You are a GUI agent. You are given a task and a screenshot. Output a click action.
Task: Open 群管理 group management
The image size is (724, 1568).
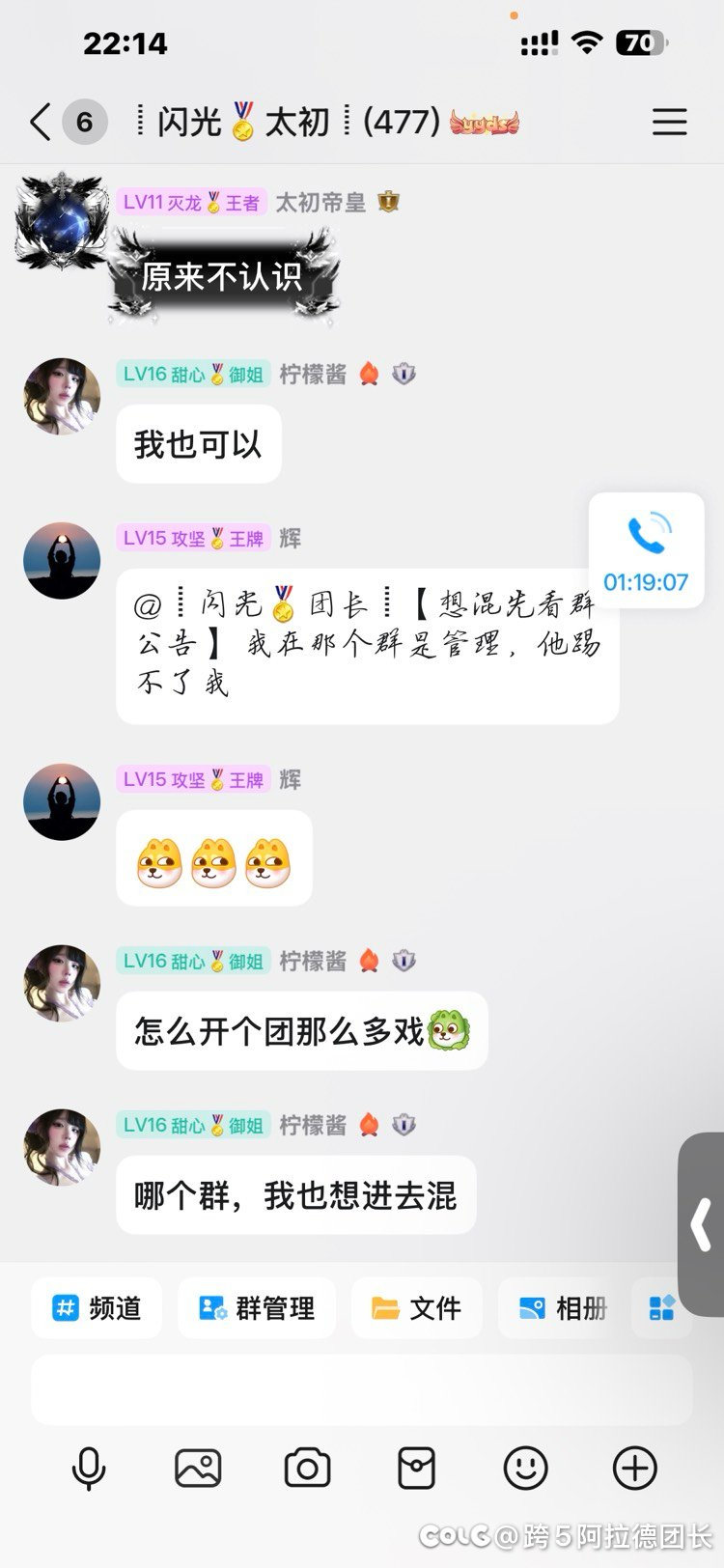coord(257,1308)
